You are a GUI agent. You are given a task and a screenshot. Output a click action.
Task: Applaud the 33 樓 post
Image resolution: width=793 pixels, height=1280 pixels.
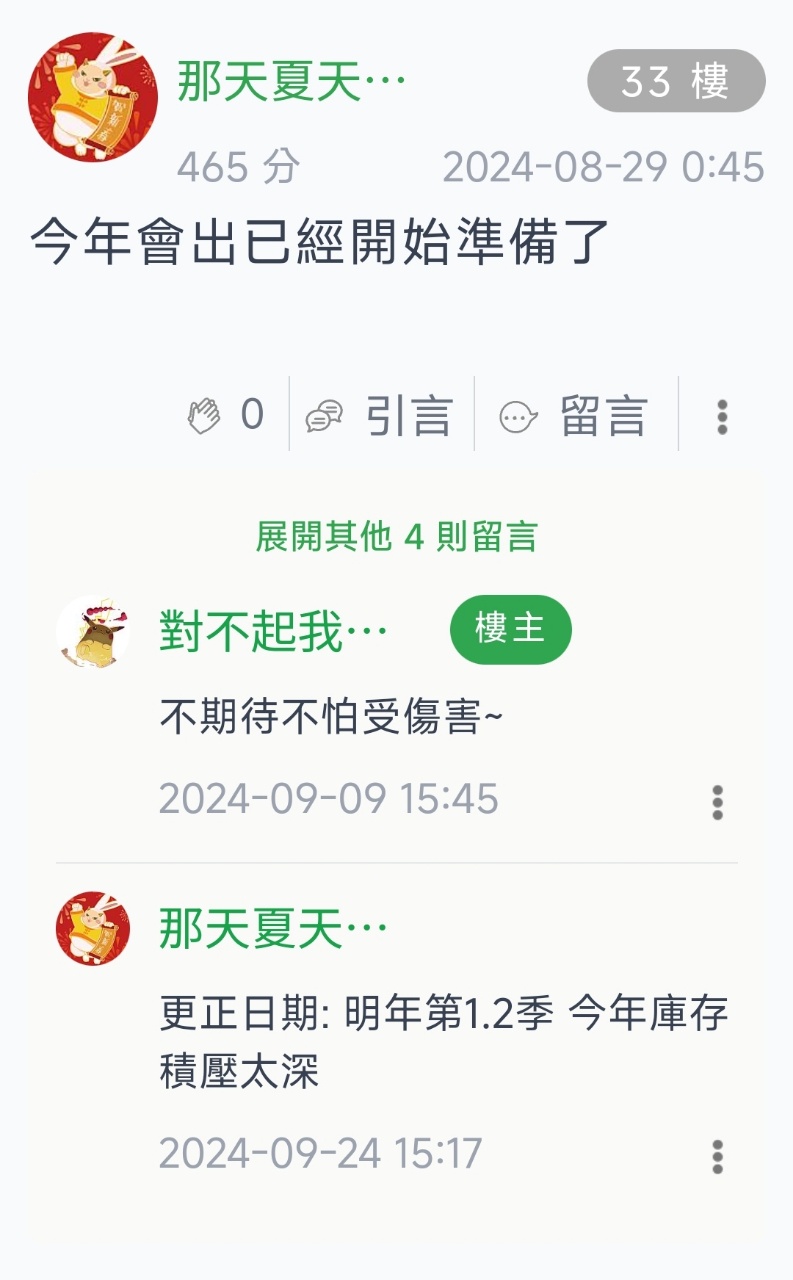pos(226,414)
